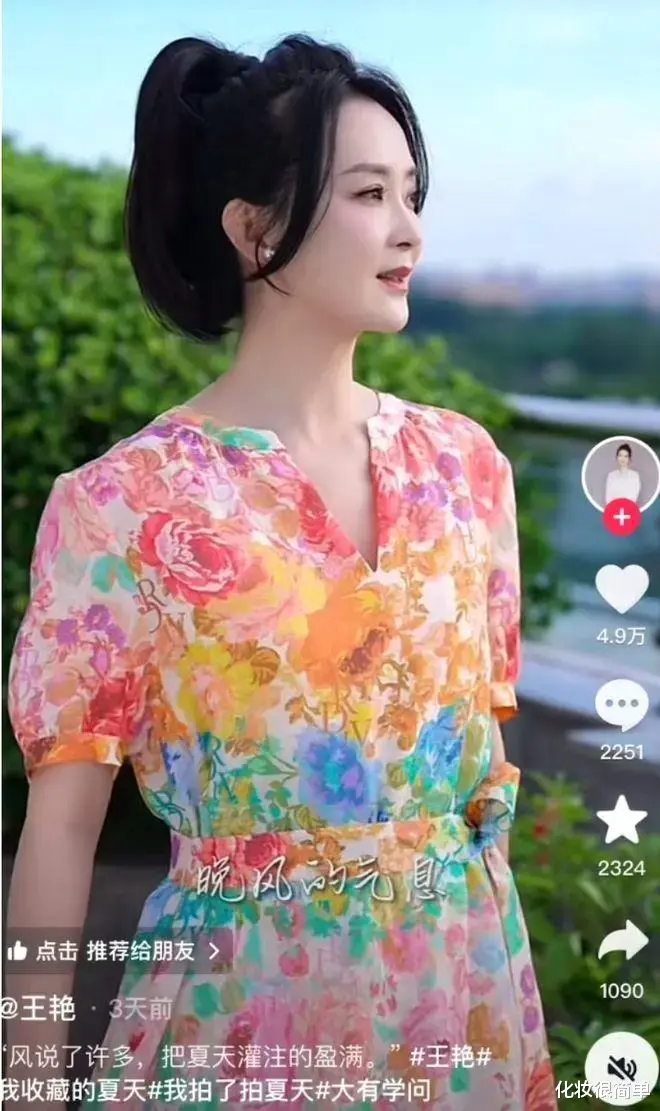Open the creator's profile avatar
The height and width of the screenshot is (1111, 660).
point(620,475)
